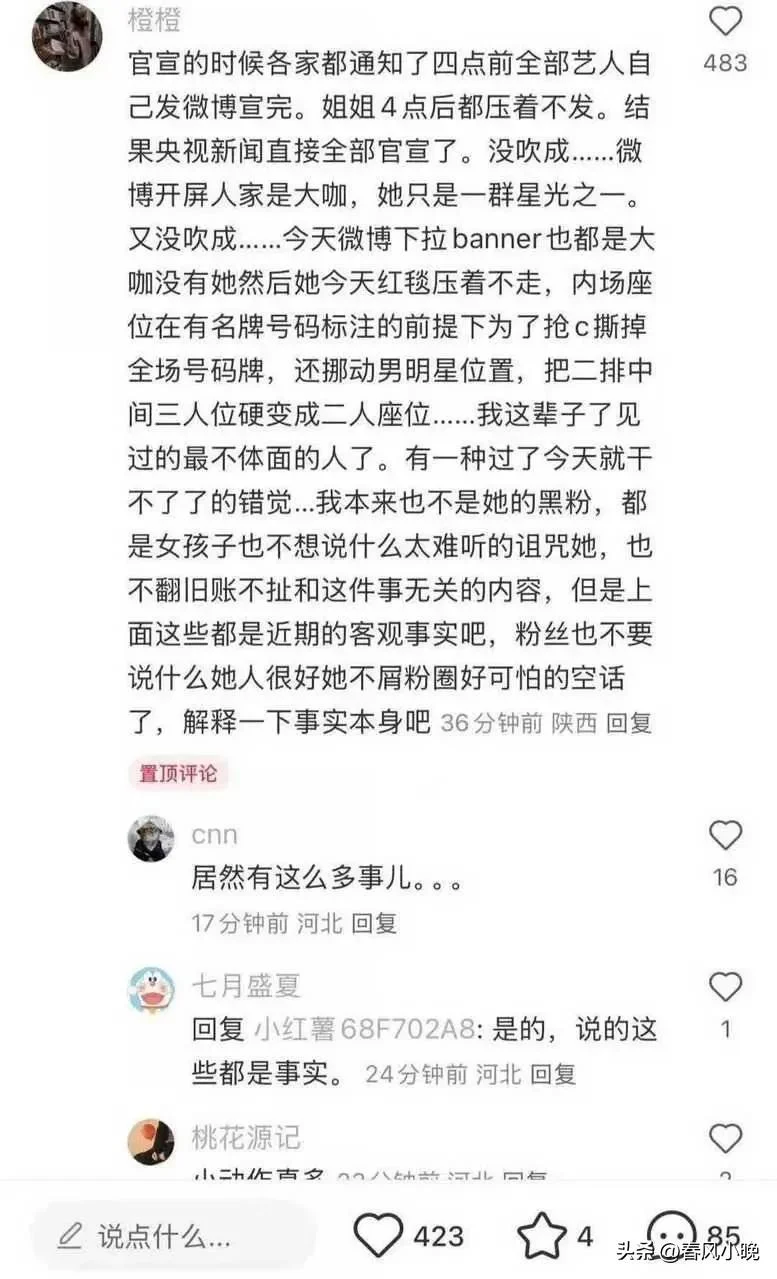777x1279 pixels.
Task: Like 七月盛夏's reply
Action: tap(726, 987)
